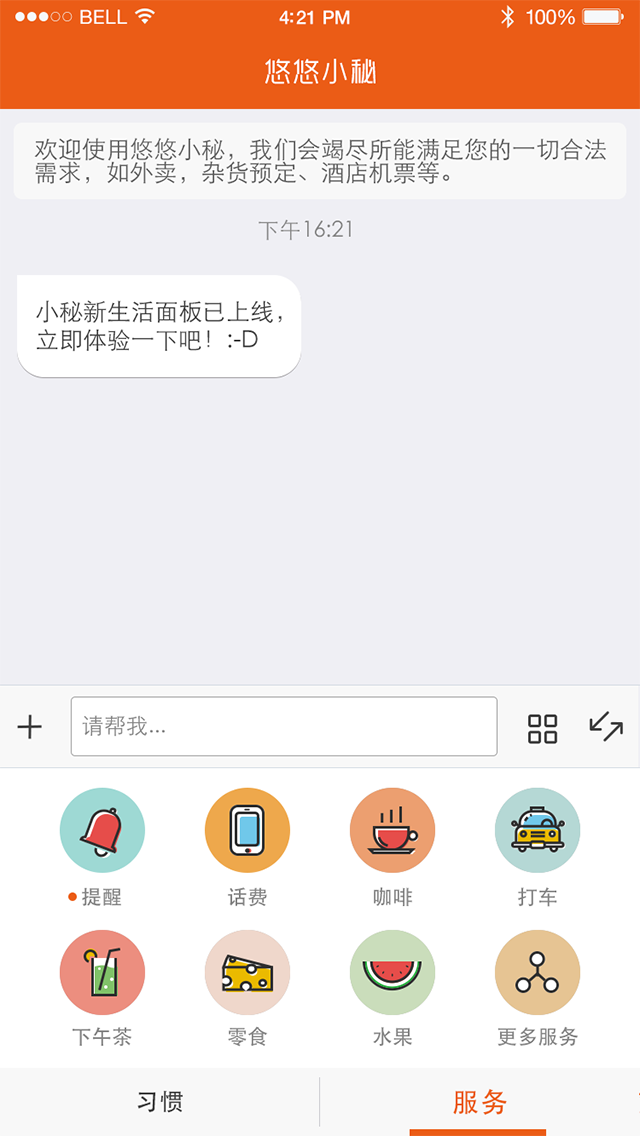The height and width of the screenshot is (1136, 640).
Task: View 更多服务 more services
Action: [537, 973]
